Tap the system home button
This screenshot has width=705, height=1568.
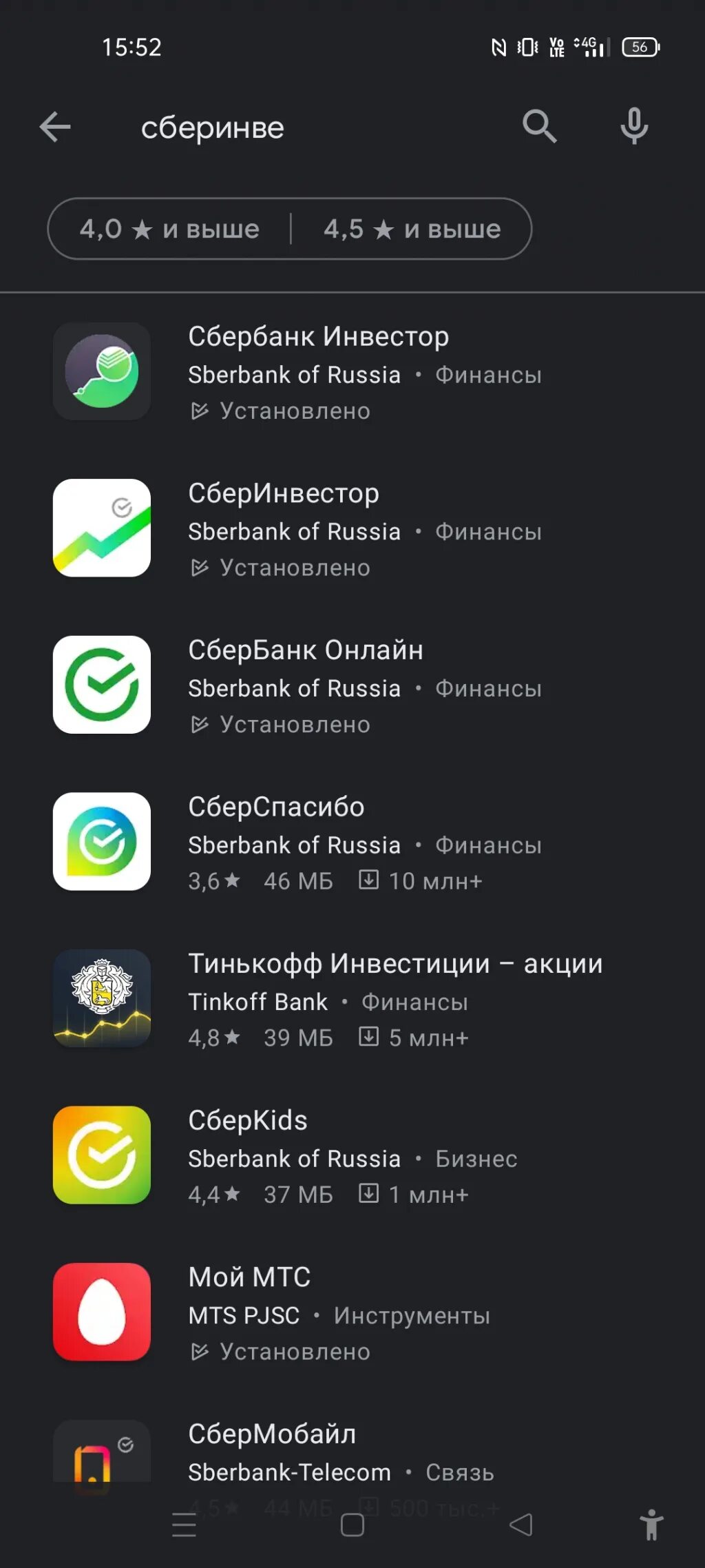(x=352, y=1525)
